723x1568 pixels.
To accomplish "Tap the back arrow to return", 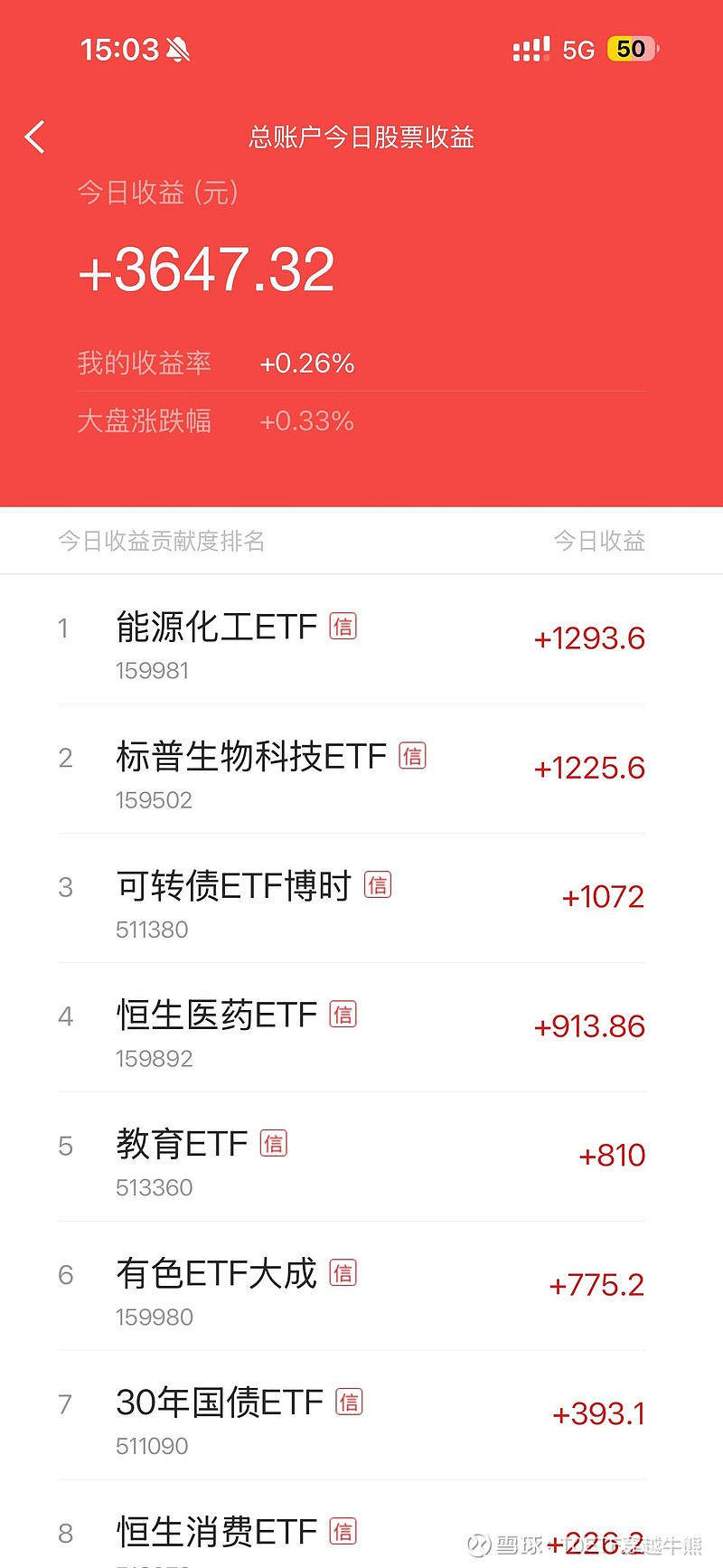I will (34, 137).
